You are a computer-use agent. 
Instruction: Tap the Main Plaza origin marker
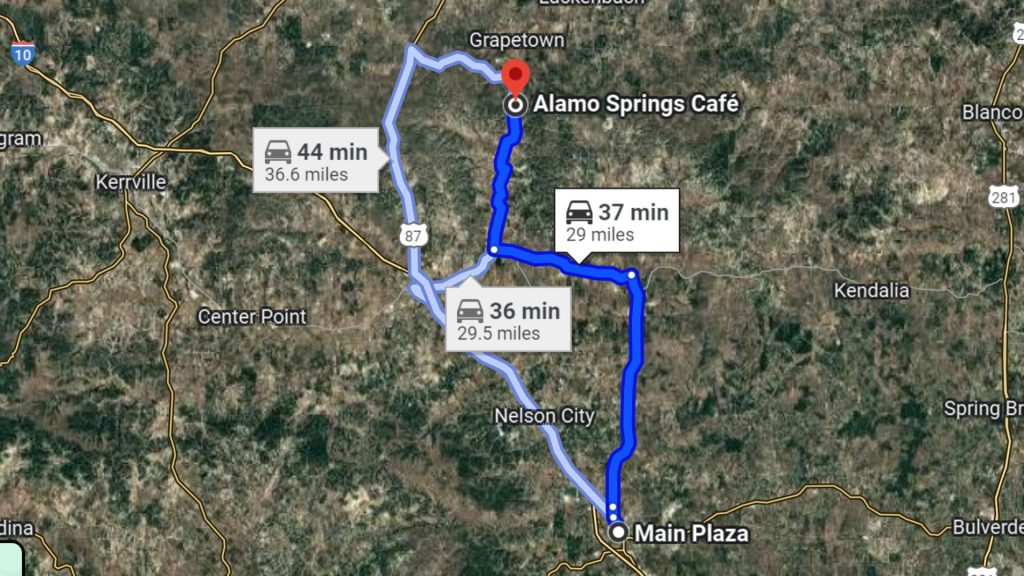point(619,532)
